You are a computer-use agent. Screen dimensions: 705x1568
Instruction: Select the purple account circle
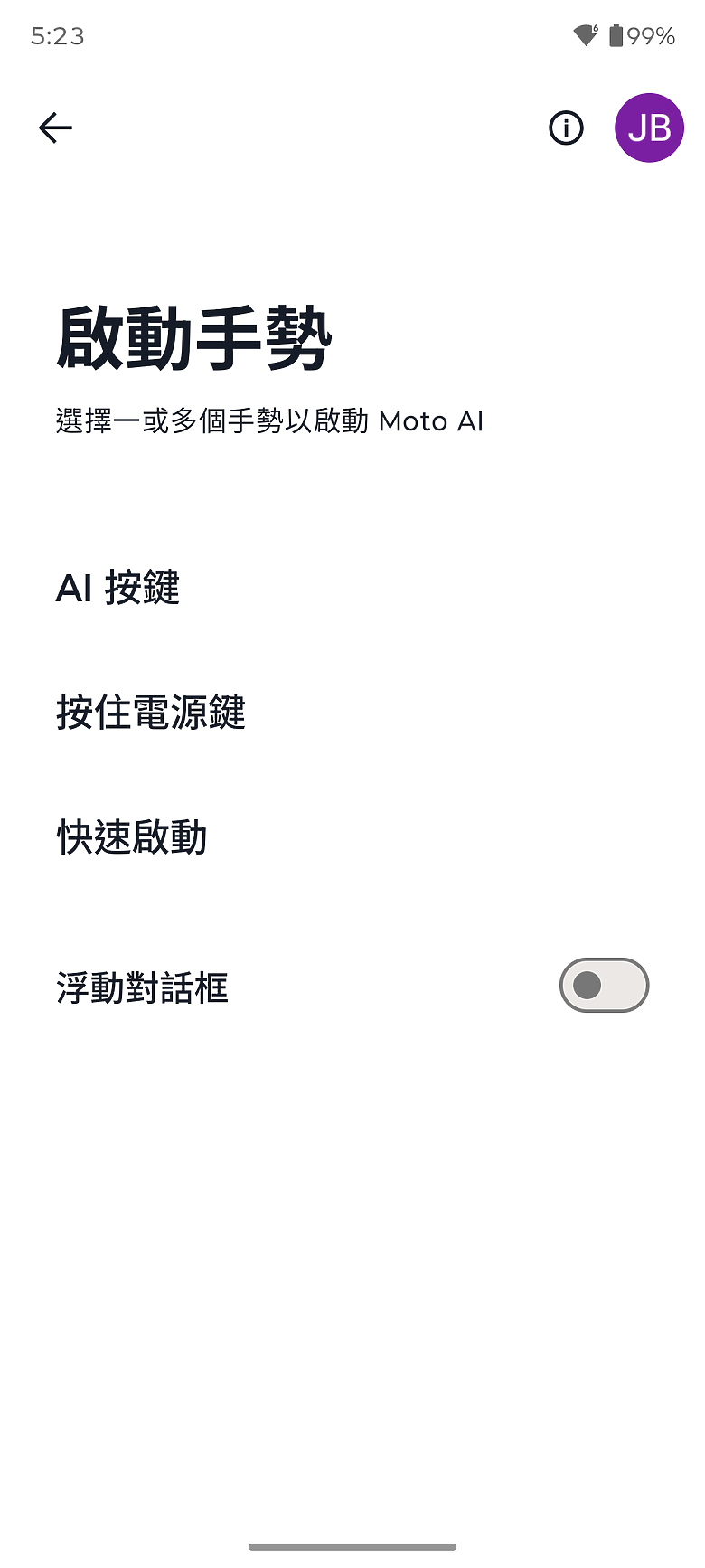(649, 128)
